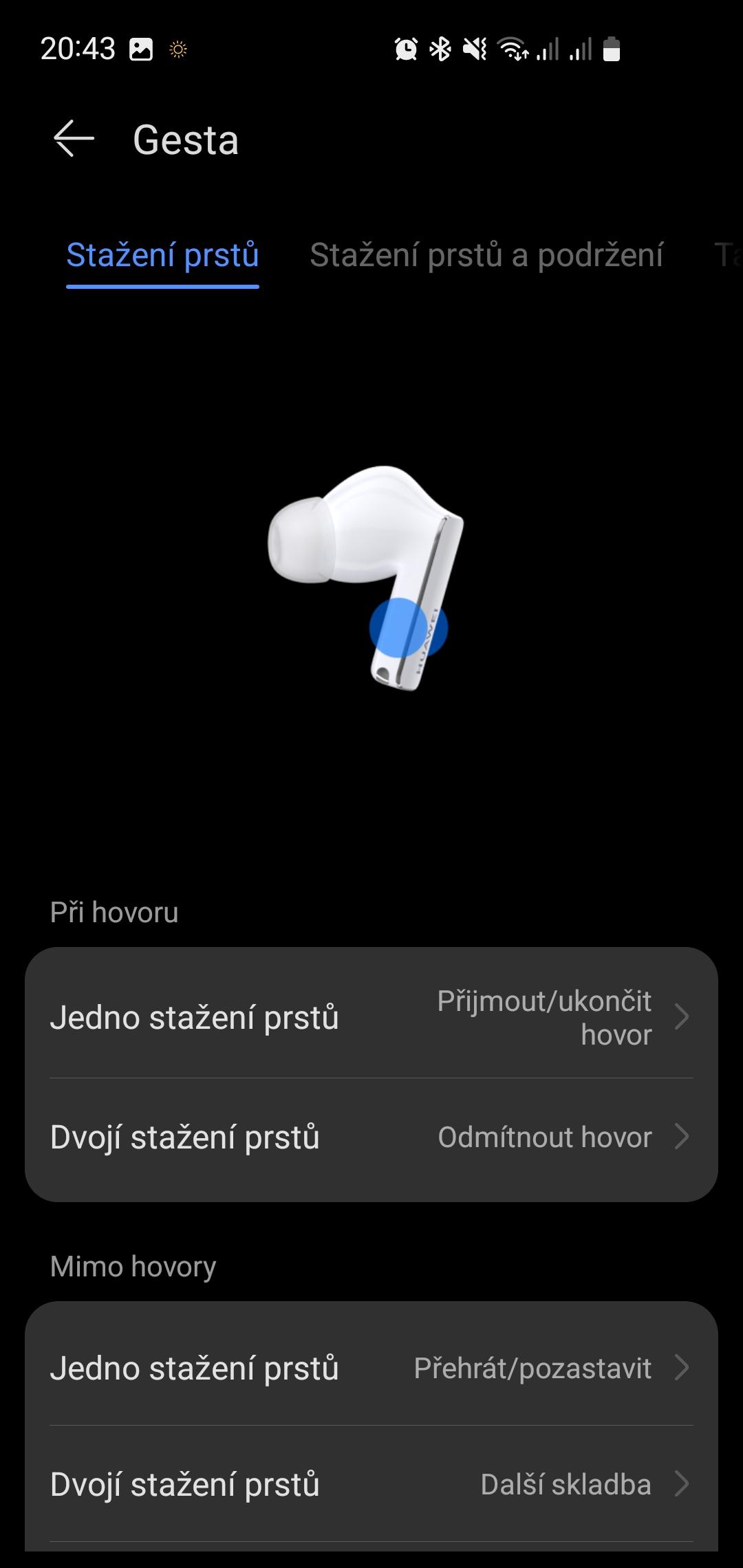The image size is (743, 1568).
Task: Open Dvojí stažení prstů set to Další skladba
Action: [x=371, y=1485]
